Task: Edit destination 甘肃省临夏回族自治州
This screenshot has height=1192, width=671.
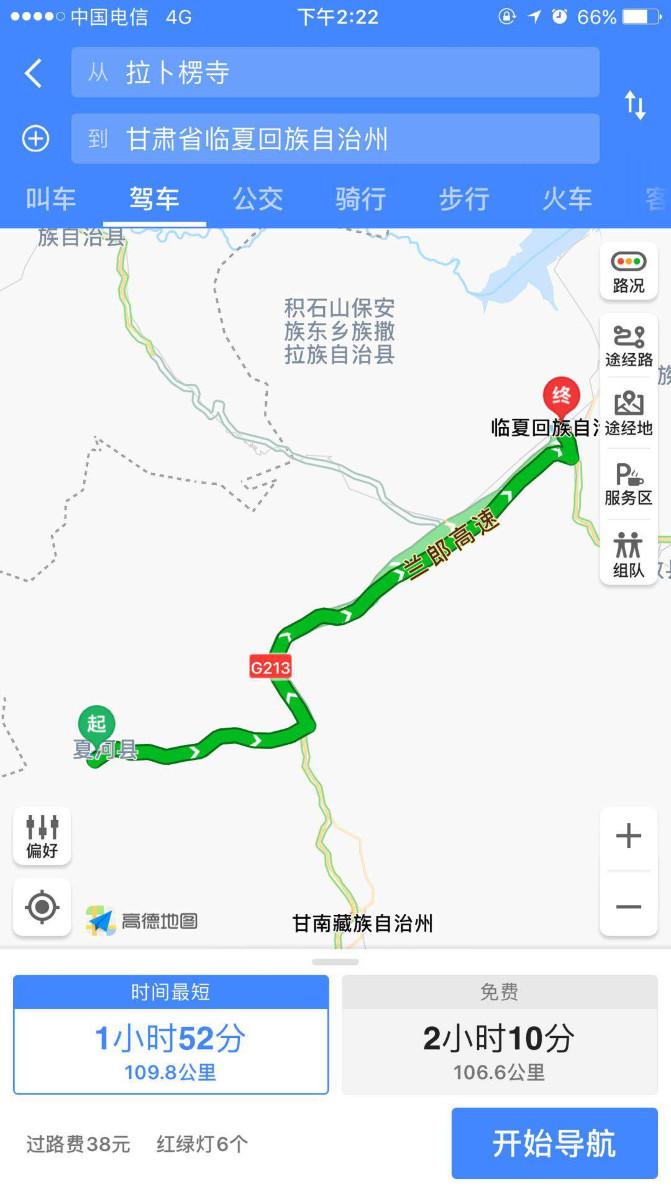Action: [x=335, y=138]
